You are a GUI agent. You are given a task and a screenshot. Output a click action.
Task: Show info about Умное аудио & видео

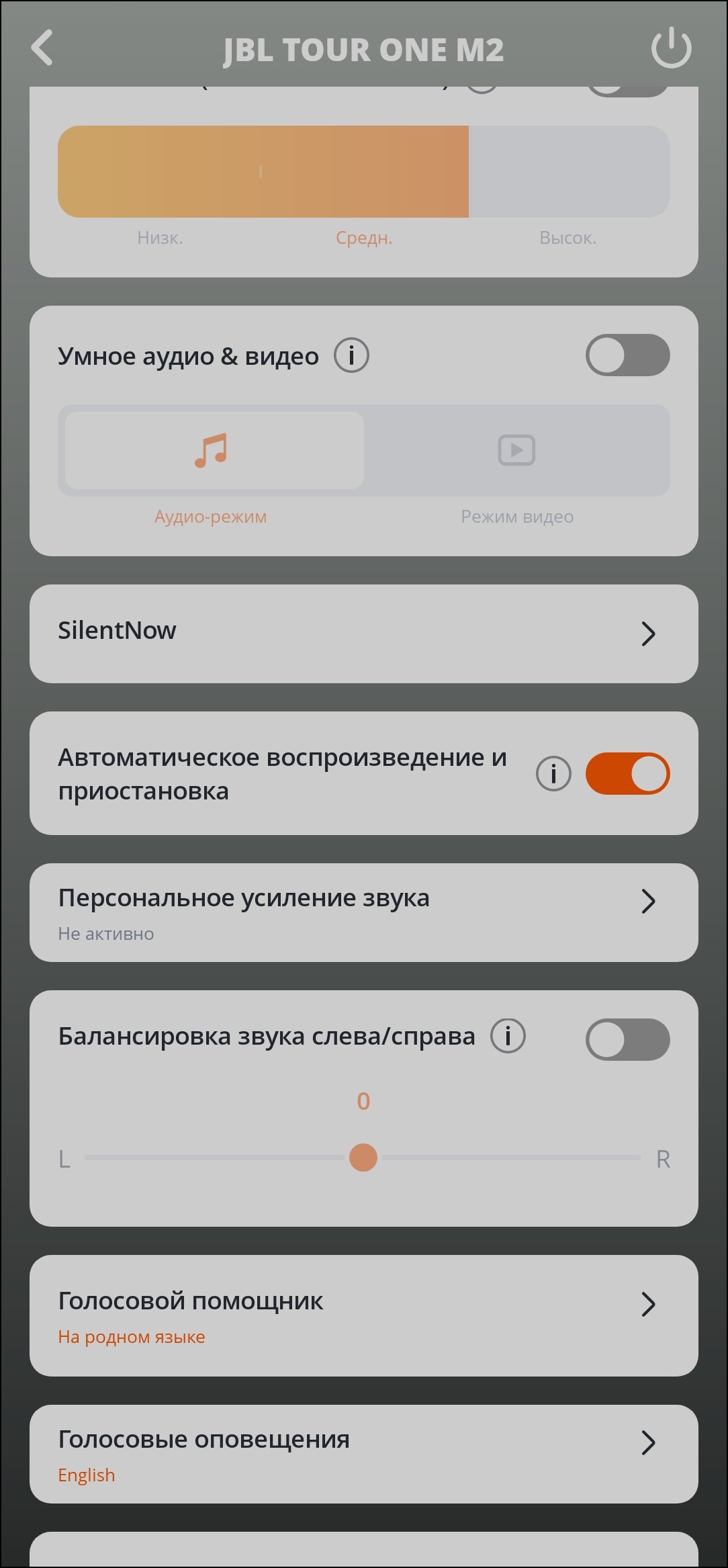(352, 355)
